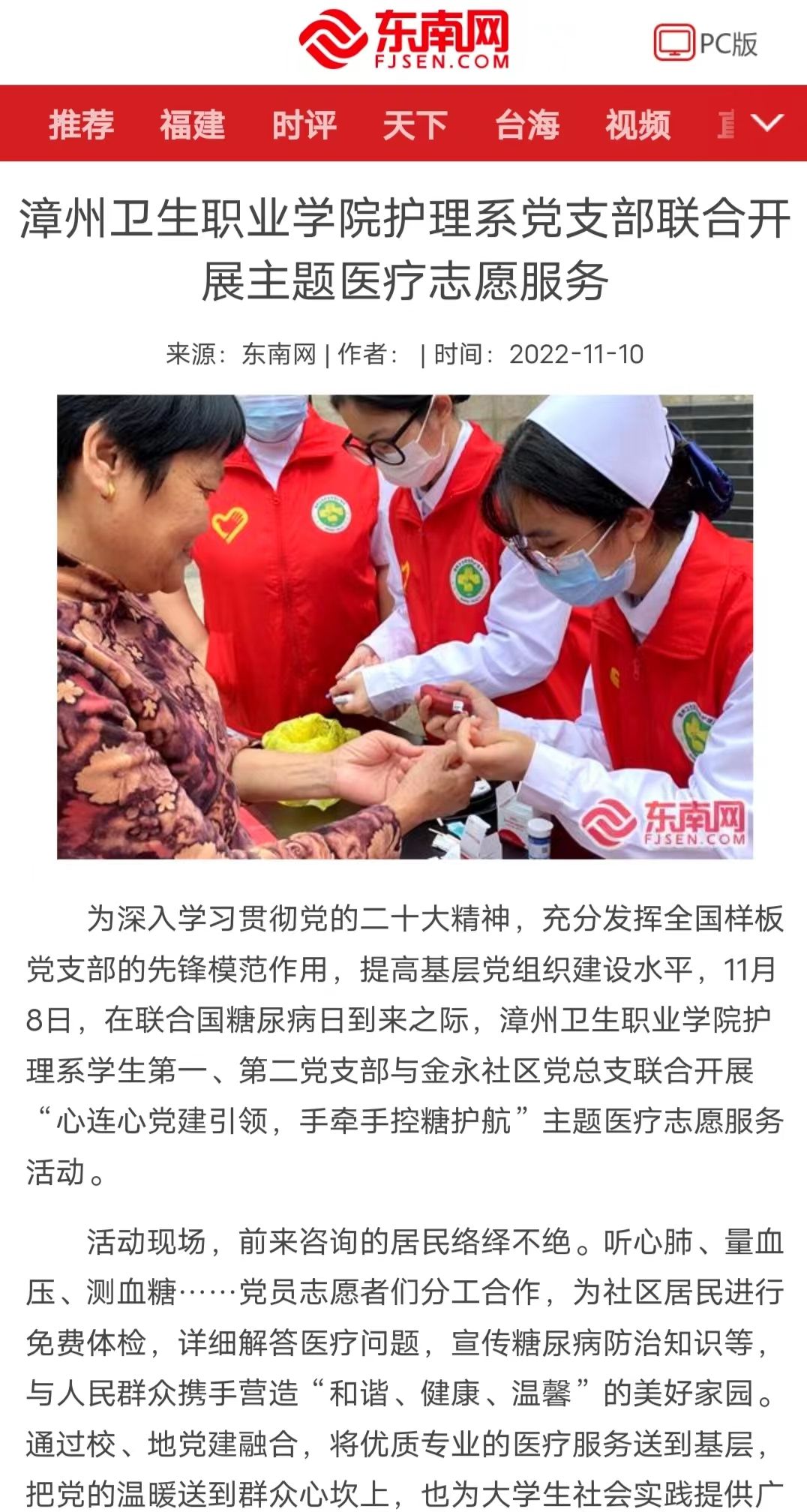Image resolution: width=807 pixels, height=1512 pixels.
Task: Switch to the 福建 section
Action: tap(193, 124)
